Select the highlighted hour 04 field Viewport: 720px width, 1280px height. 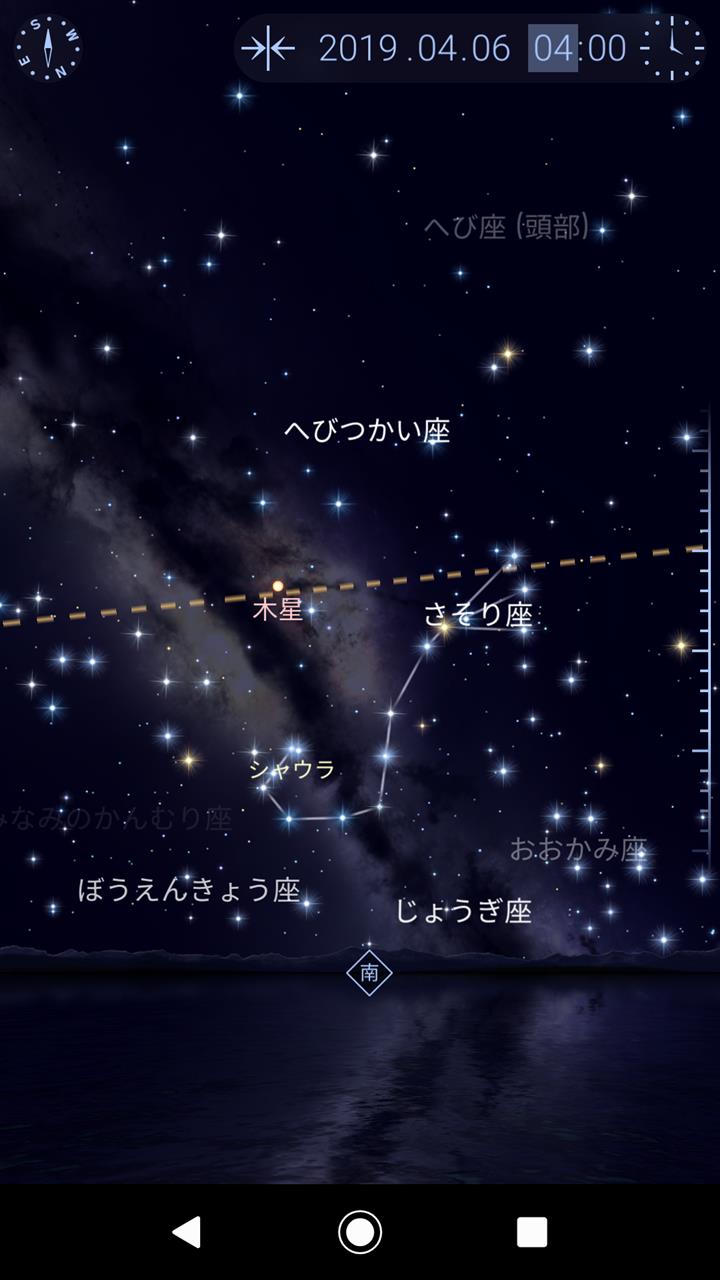(552, 48)
